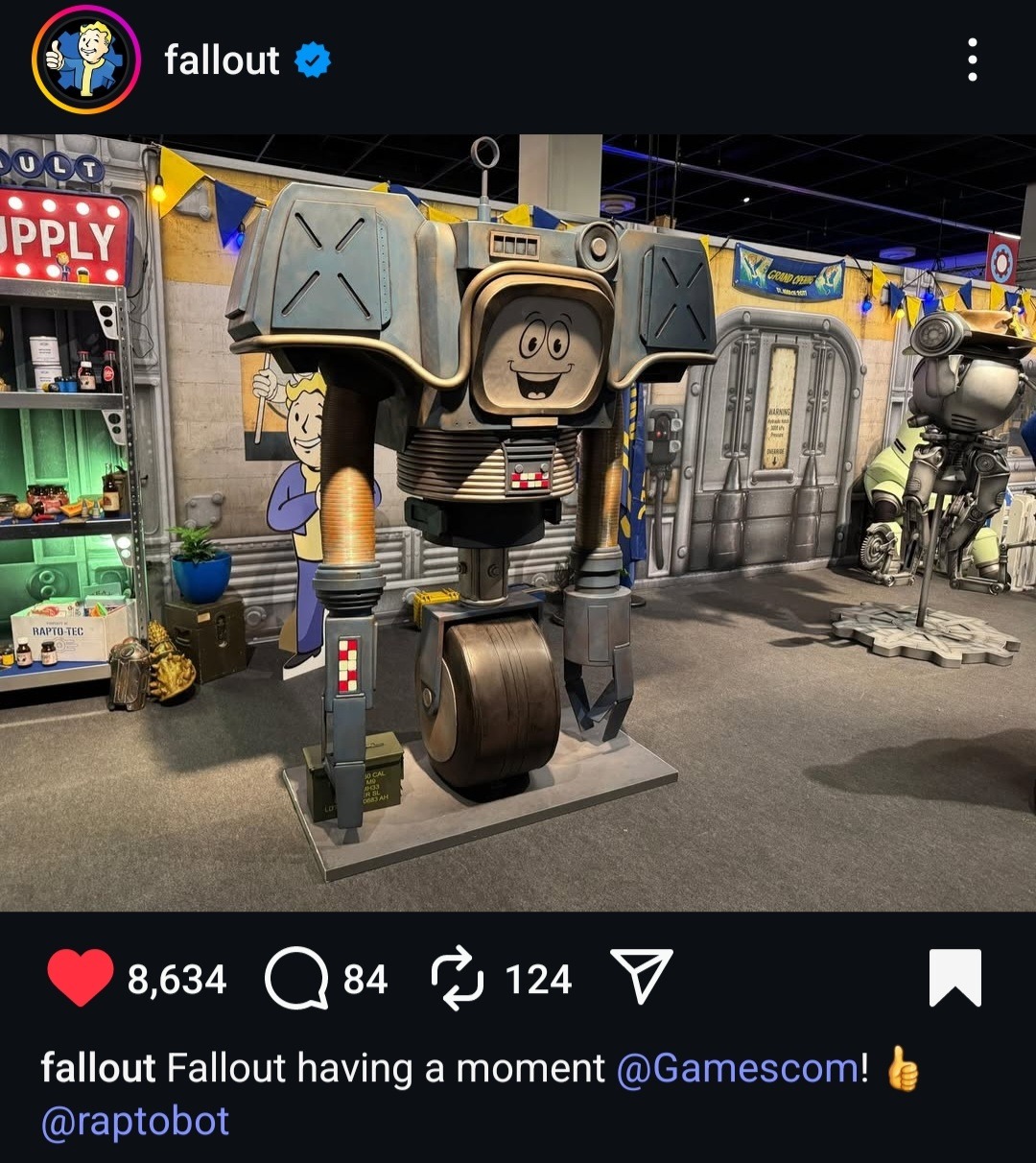Tap the Gamescom robot photo
This screenshot has height=1163, width=1036.
pos(518,522)
